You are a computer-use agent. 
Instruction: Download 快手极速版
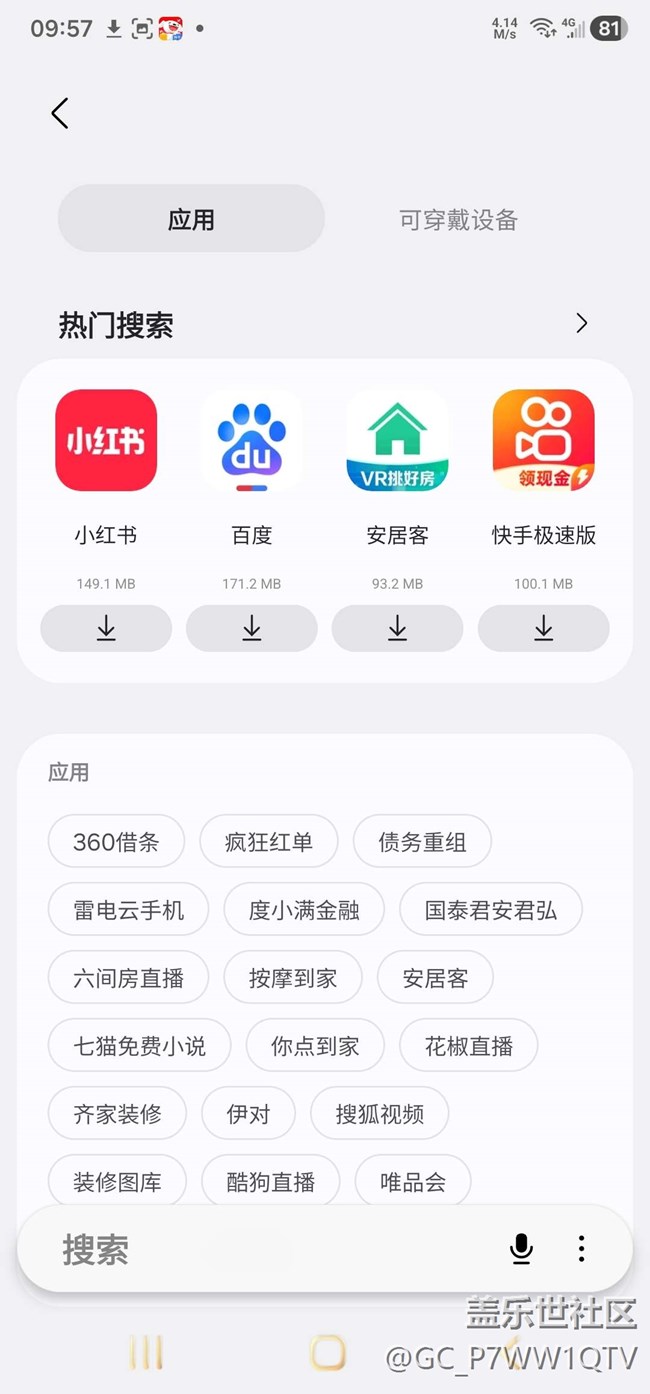[x=543, y=628]
